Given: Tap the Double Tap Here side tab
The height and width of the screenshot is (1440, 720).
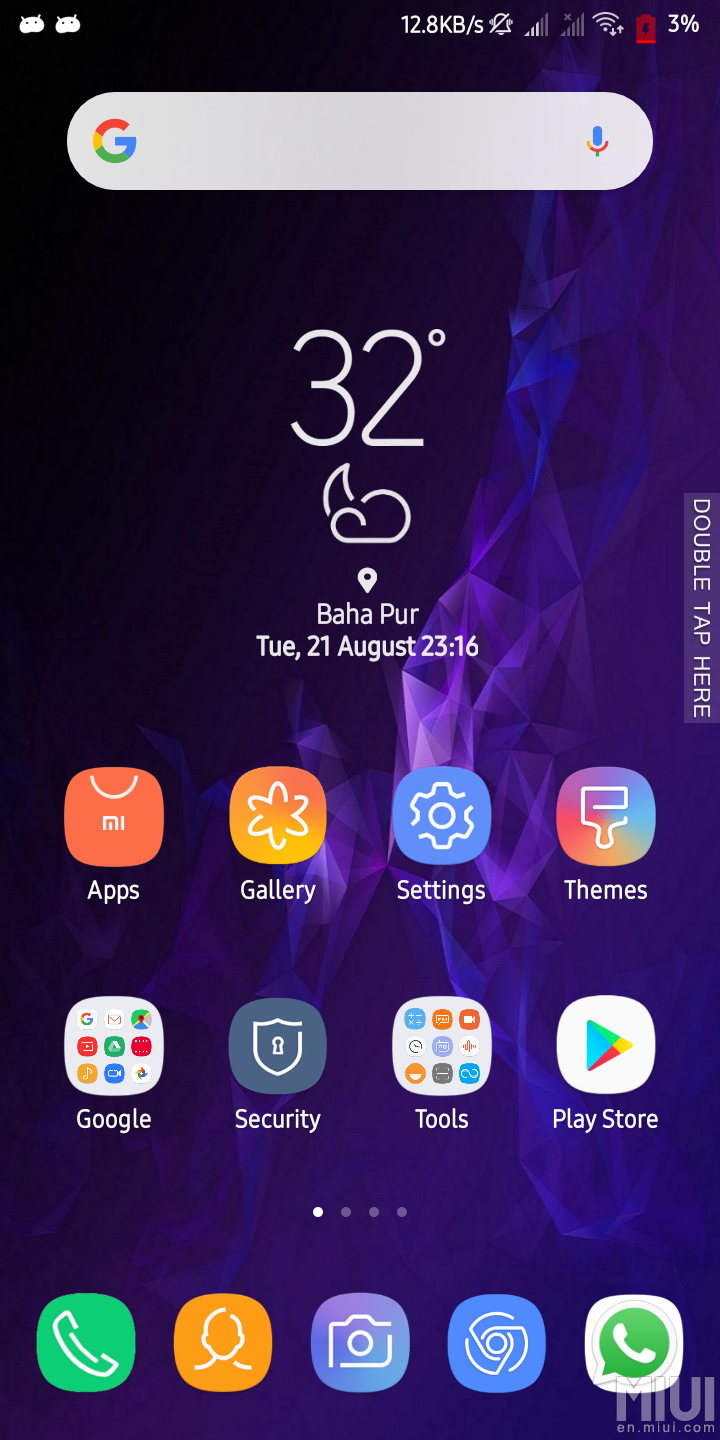Looking at the screenshot, I should pos(702,607).
